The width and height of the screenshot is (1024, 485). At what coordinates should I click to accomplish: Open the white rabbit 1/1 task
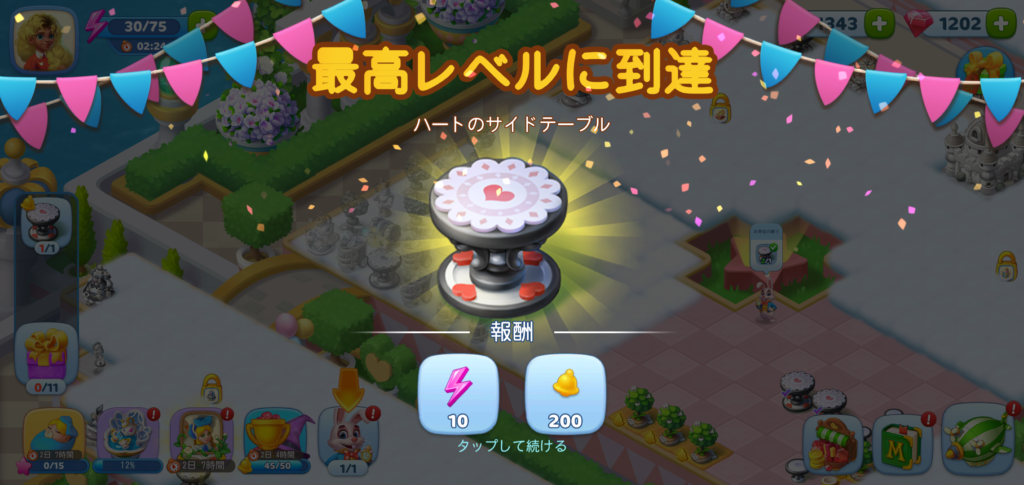point(348,437)
